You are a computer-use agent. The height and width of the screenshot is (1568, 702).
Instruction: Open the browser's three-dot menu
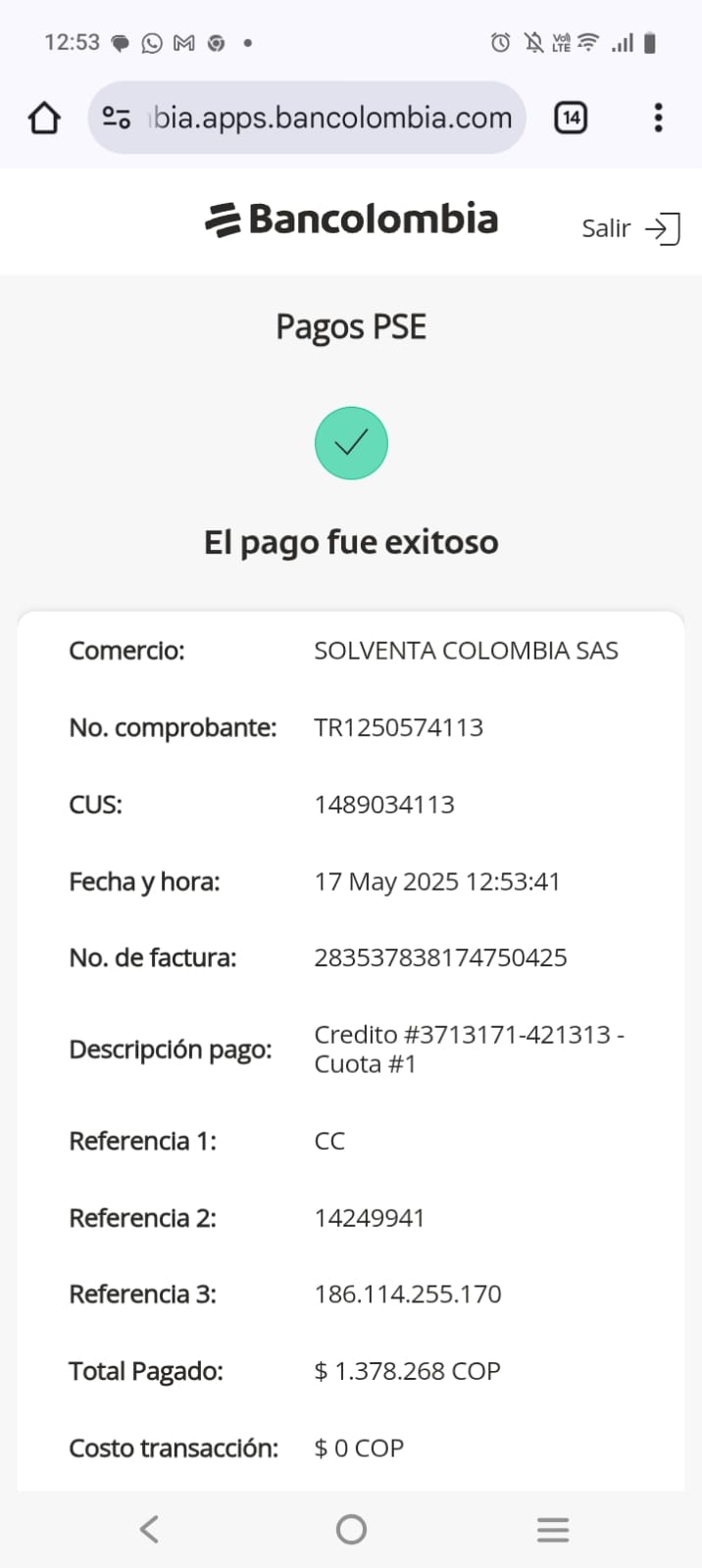tap(658, 119)
